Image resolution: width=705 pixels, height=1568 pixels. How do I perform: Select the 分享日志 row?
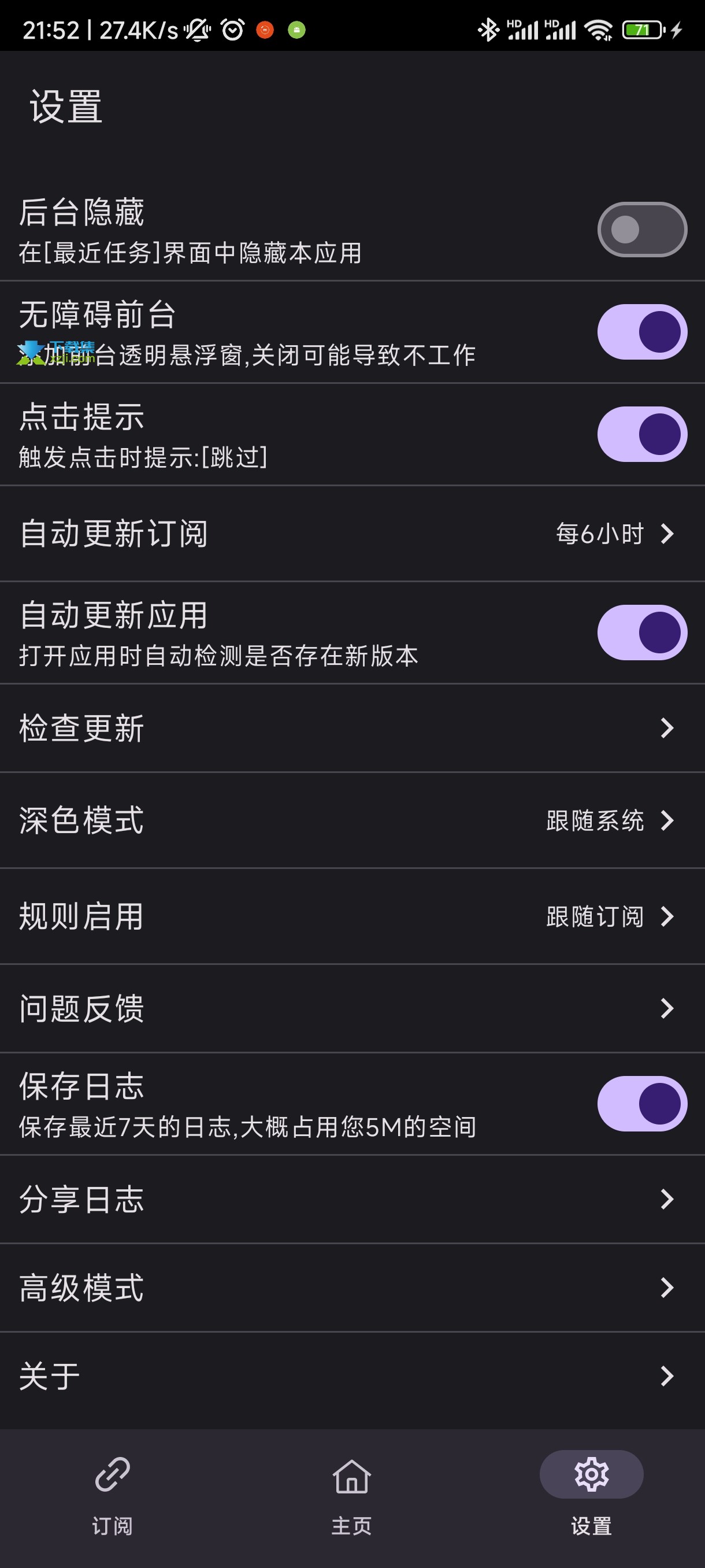352,1199
